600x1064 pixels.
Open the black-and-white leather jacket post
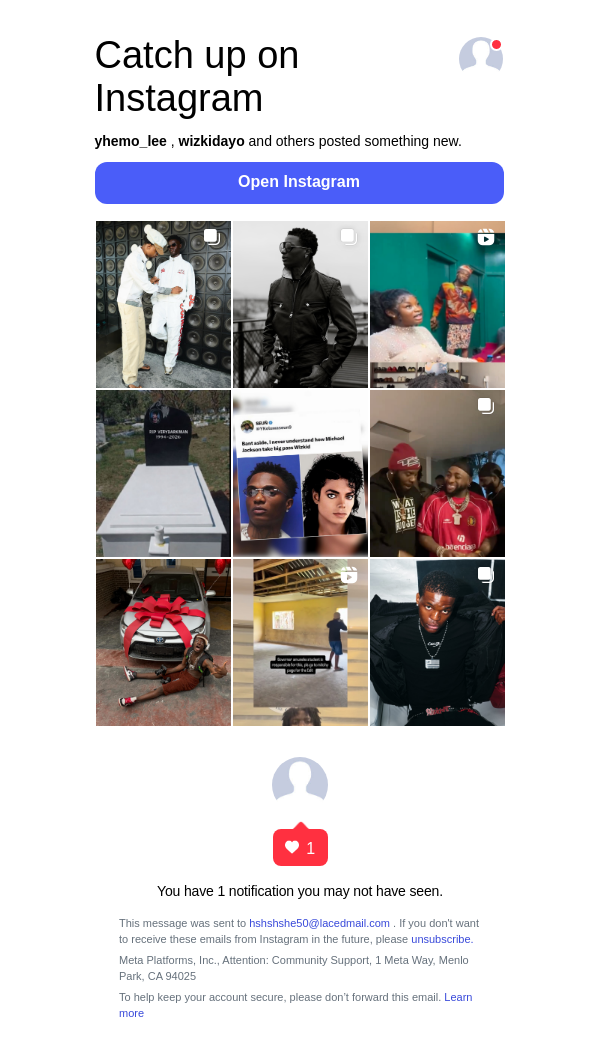300,304
